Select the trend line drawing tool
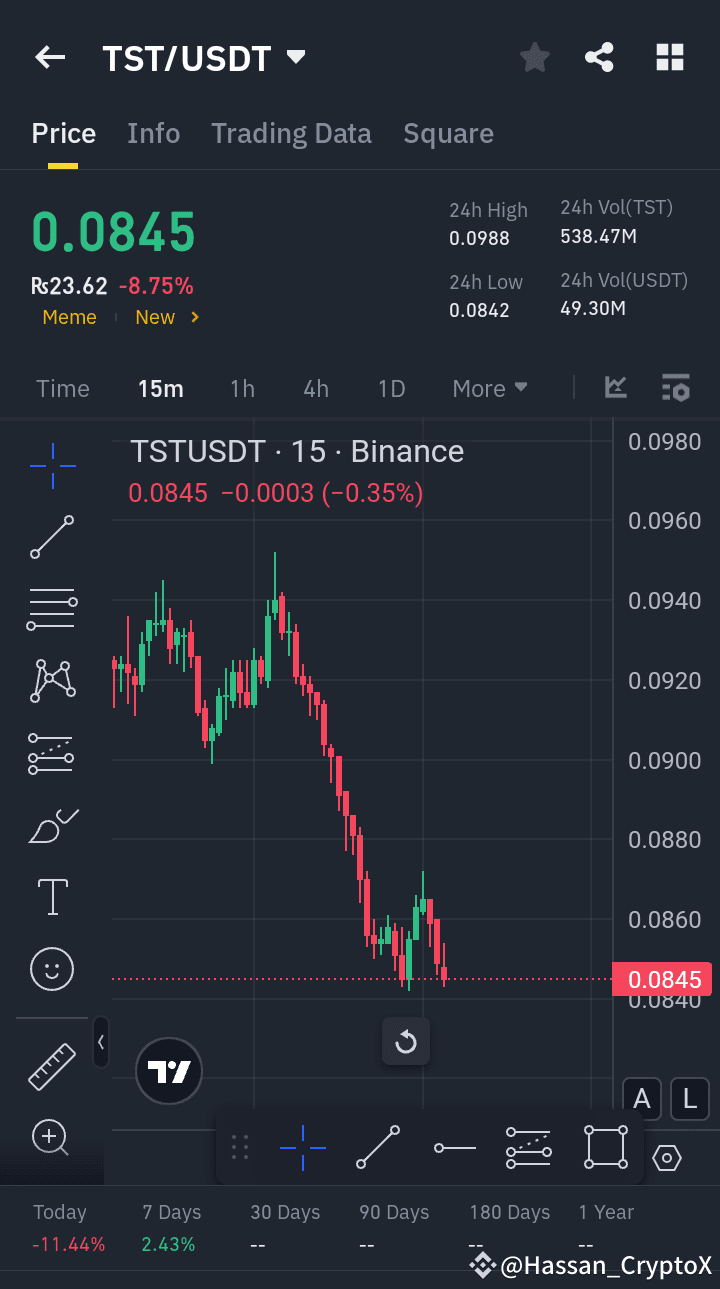 click(x=51, y=537)
